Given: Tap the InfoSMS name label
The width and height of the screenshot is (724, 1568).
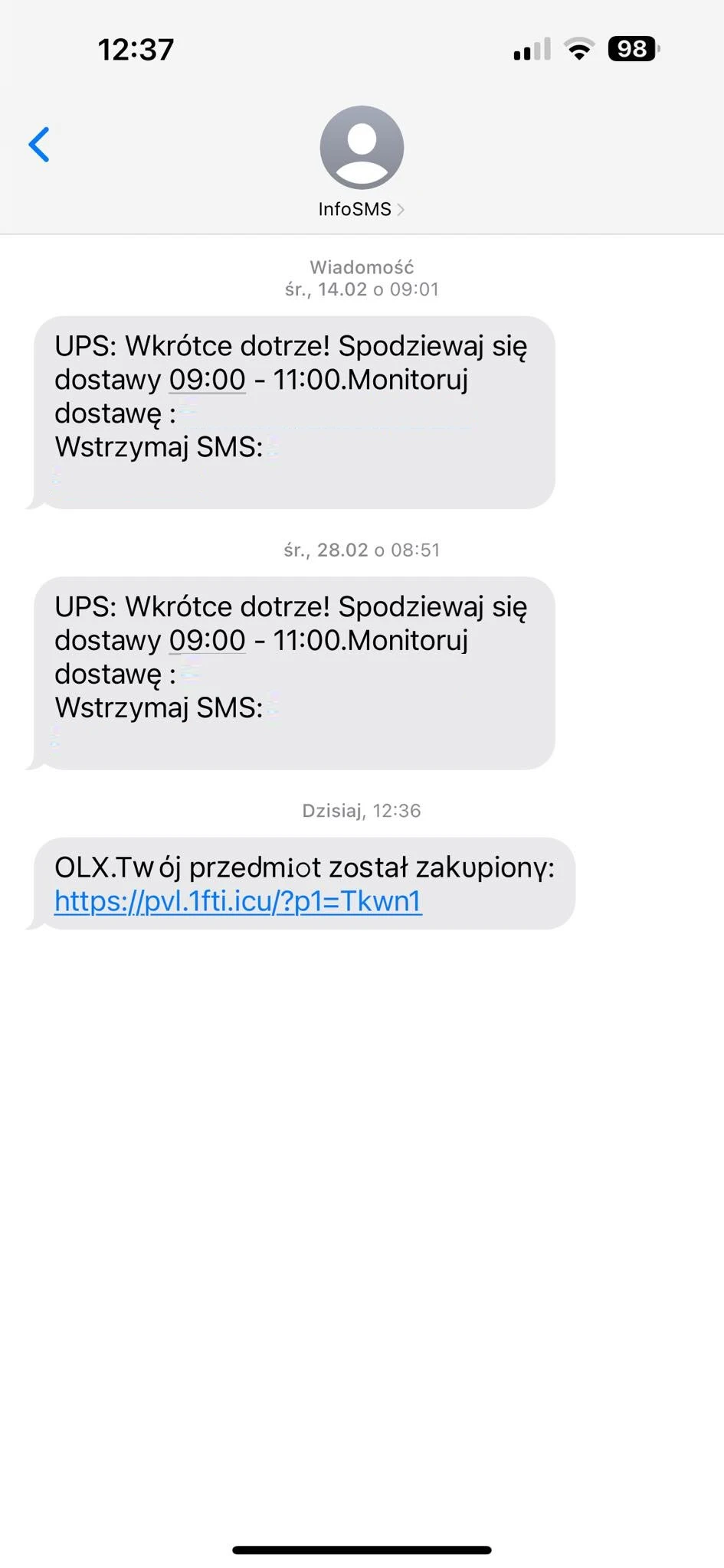Looking at the screenshot, I should 354,208.
